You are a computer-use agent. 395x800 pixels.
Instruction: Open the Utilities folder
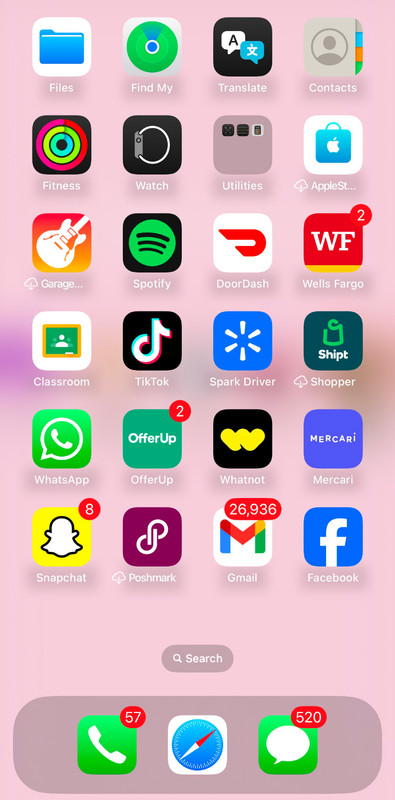242,145
